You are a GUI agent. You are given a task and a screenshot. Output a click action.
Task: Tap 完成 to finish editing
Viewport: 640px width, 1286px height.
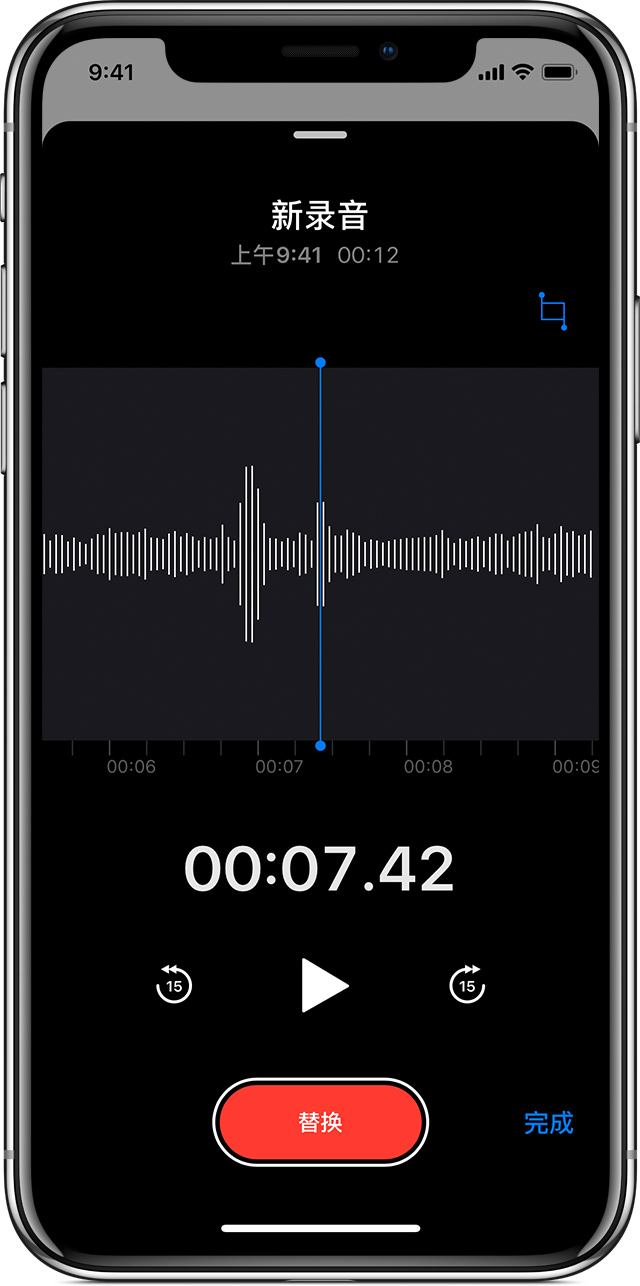coord(549,1123)
